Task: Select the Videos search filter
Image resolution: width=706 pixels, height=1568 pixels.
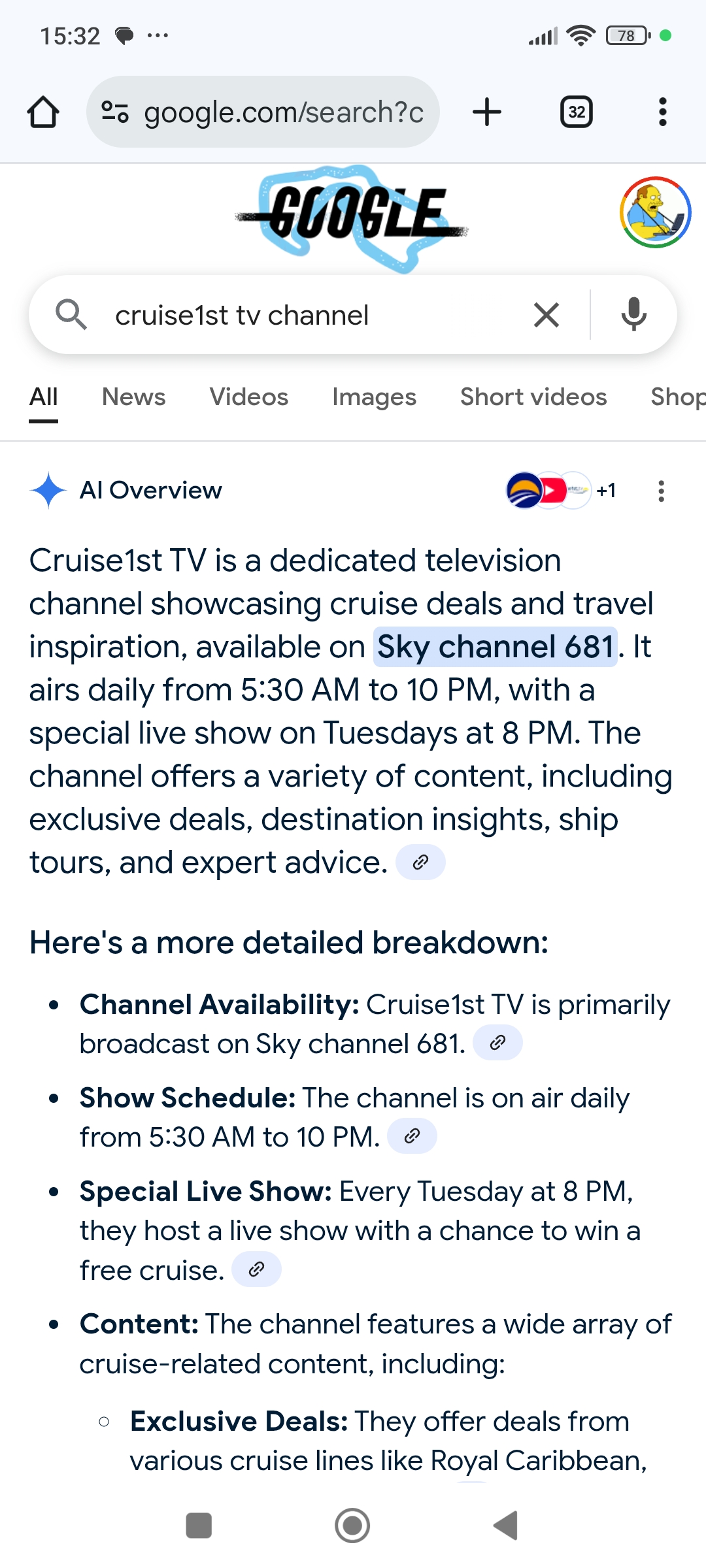Action: coord(248,397)
